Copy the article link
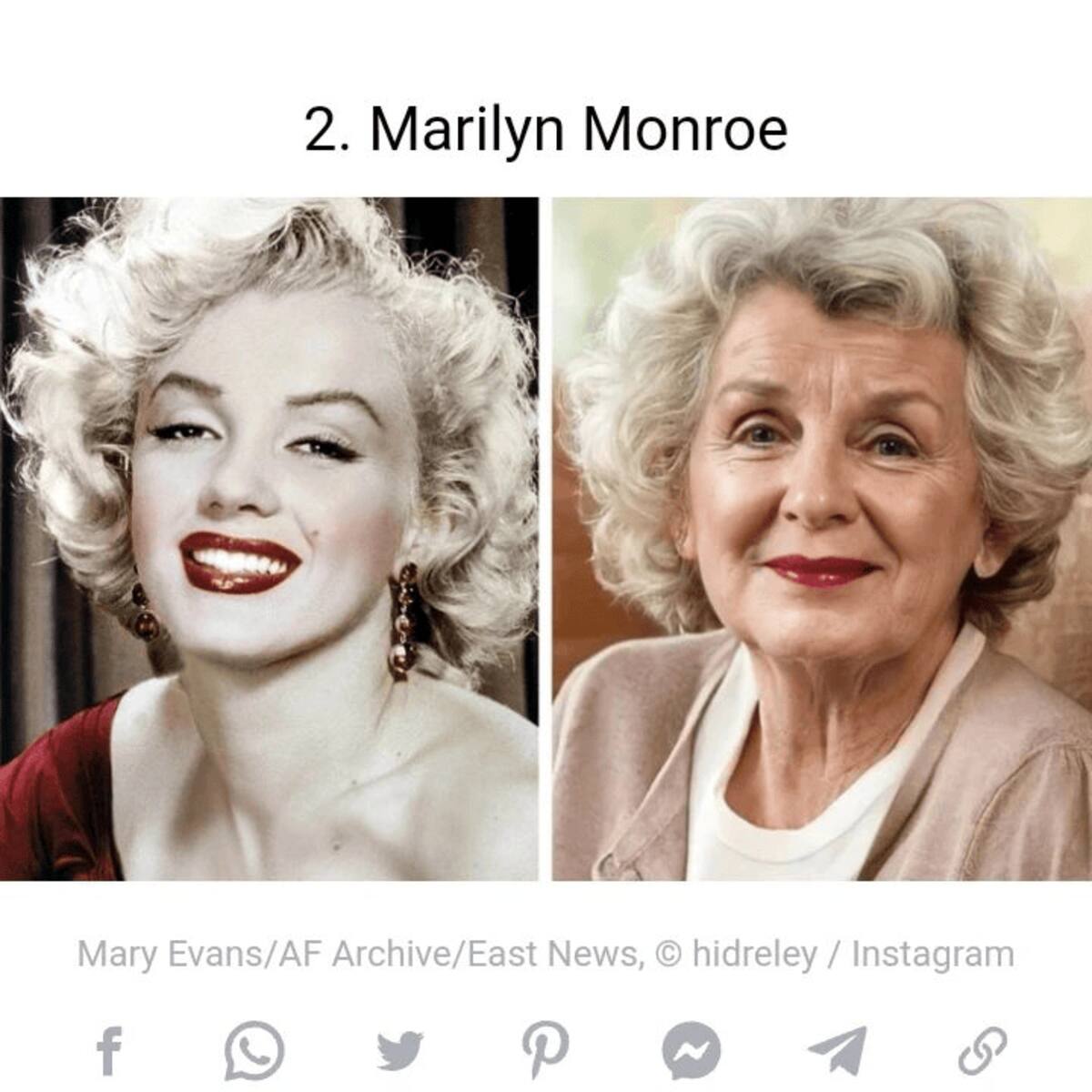The height and width of the screenshot is (1092, 1092). (x=982, y=1051)
